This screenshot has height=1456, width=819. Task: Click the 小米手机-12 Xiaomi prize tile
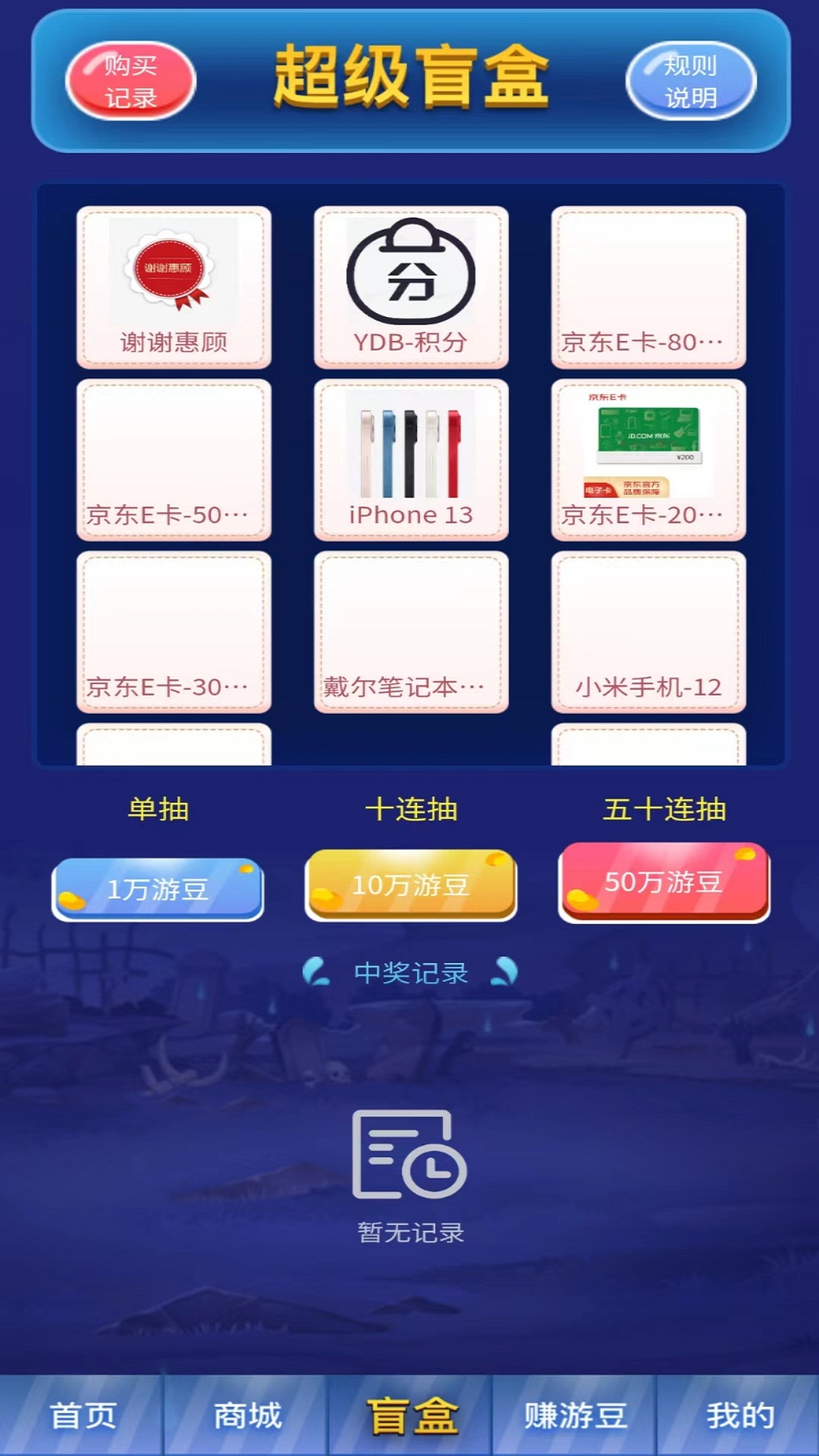tap(648, 629)
